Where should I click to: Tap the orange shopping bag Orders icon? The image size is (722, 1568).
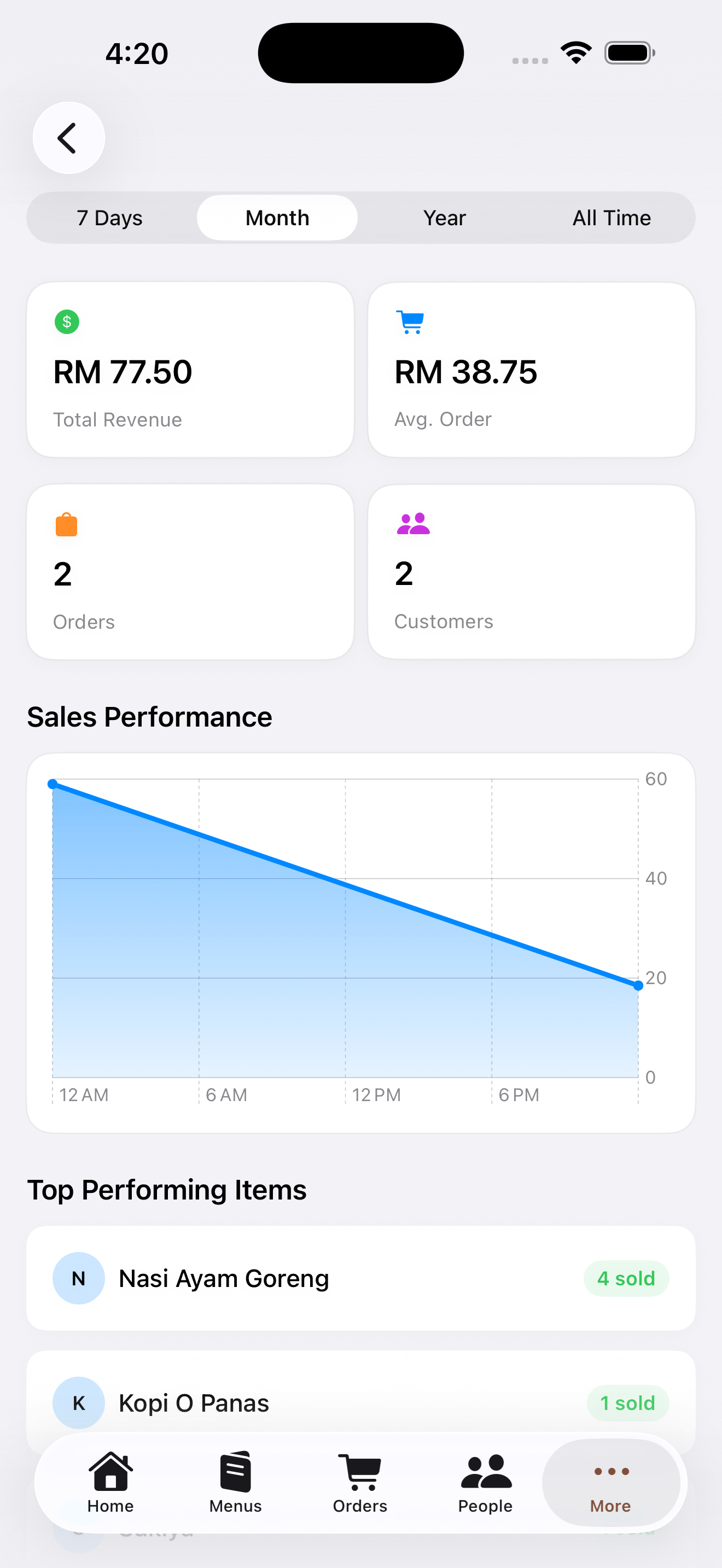coord(67,525)
